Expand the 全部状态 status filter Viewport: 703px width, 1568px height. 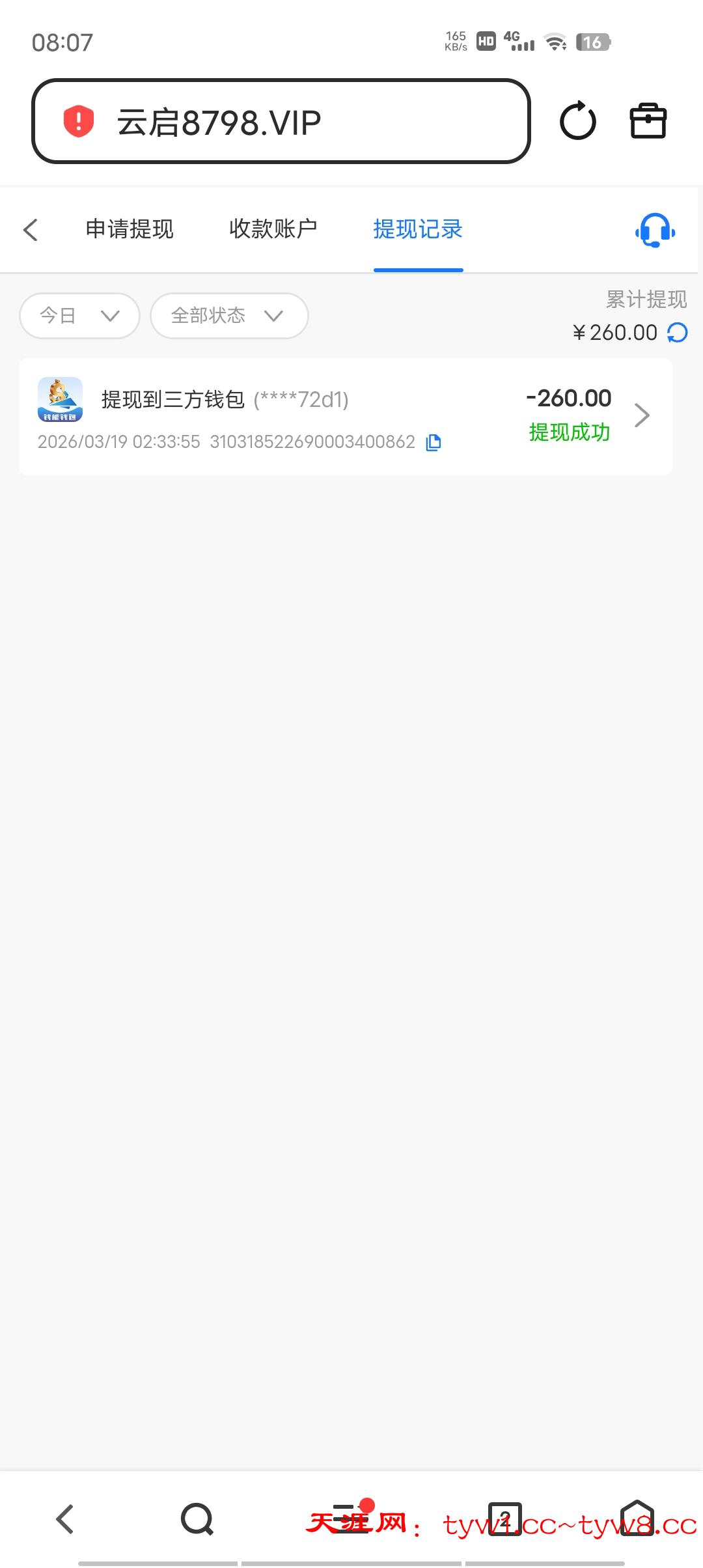point(228,316)
